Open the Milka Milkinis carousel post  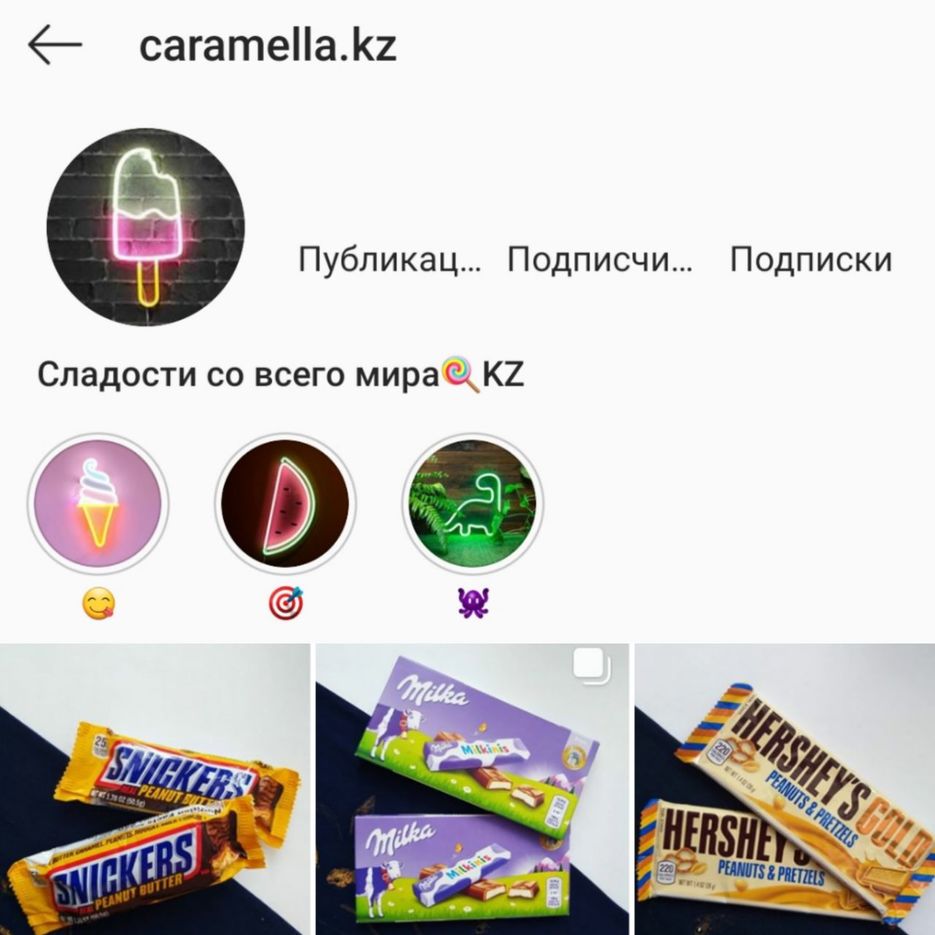(472, 790)
